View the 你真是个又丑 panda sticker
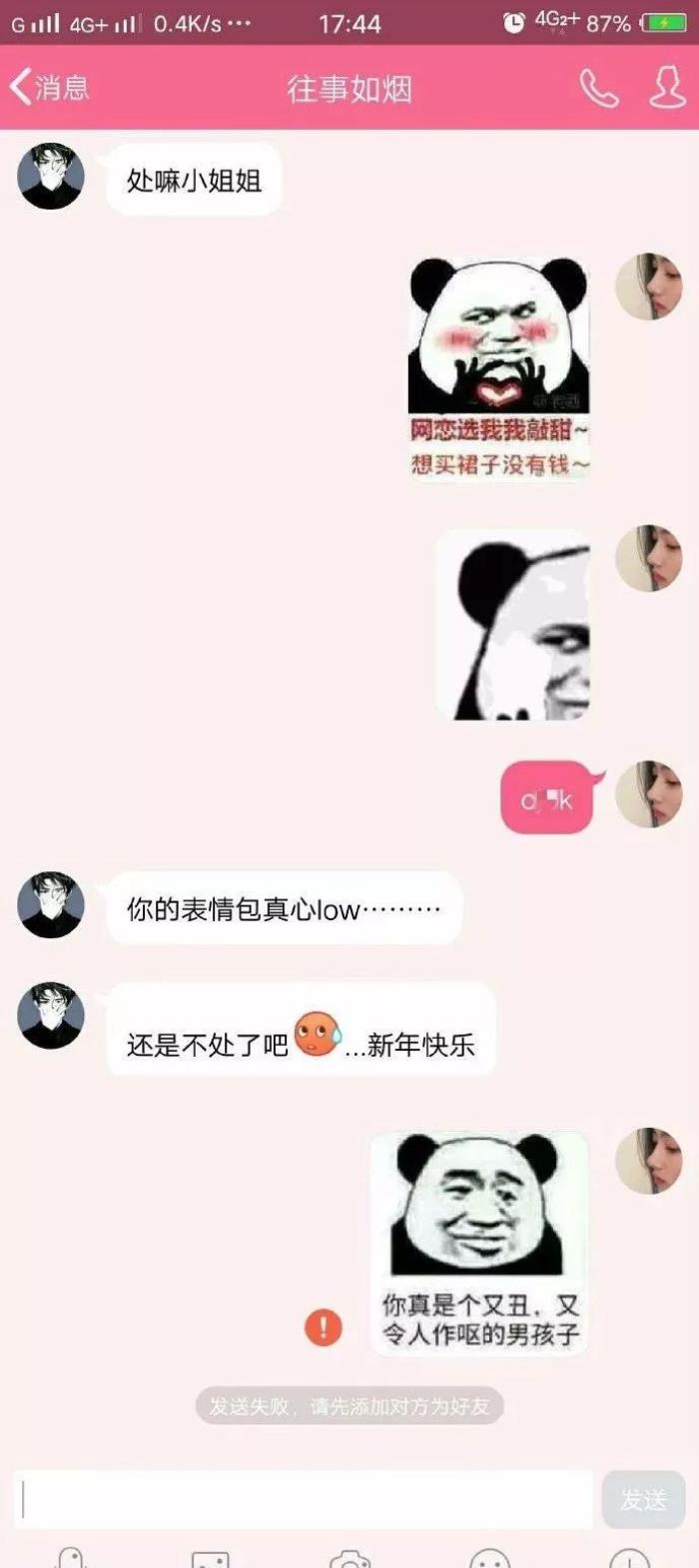 coord(479,1243)
